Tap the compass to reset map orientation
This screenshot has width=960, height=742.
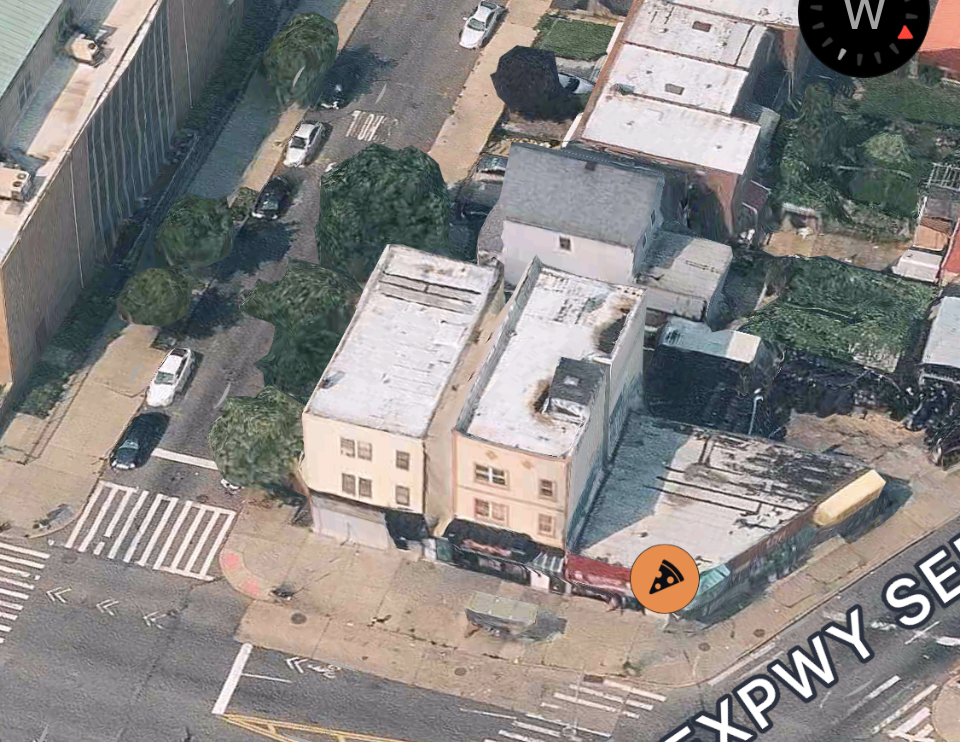[x=864, y=22]
